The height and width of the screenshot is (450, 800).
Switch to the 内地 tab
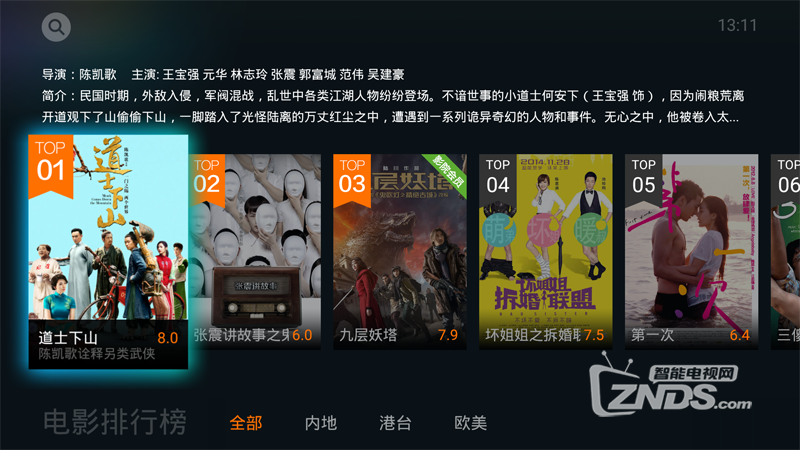(321, 423)
